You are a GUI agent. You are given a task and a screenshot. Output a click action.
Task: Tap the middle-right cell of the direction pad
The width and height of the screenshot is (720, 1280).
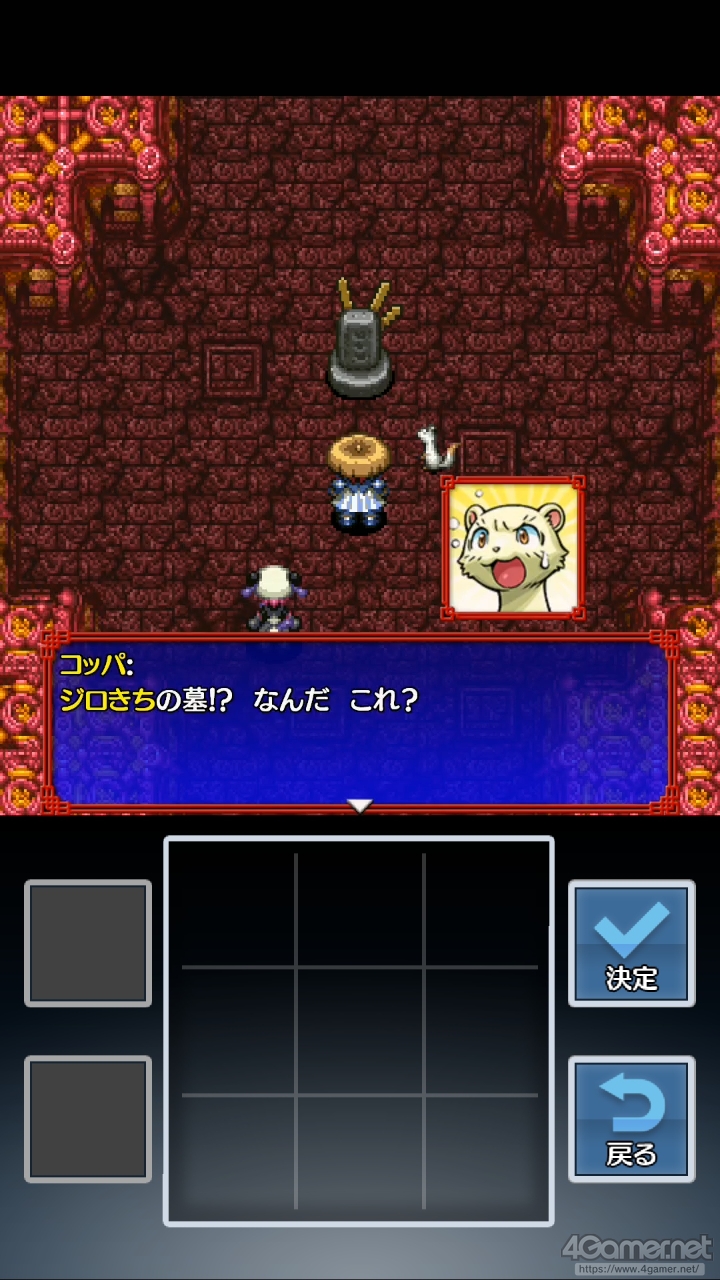coord(481,1031)
